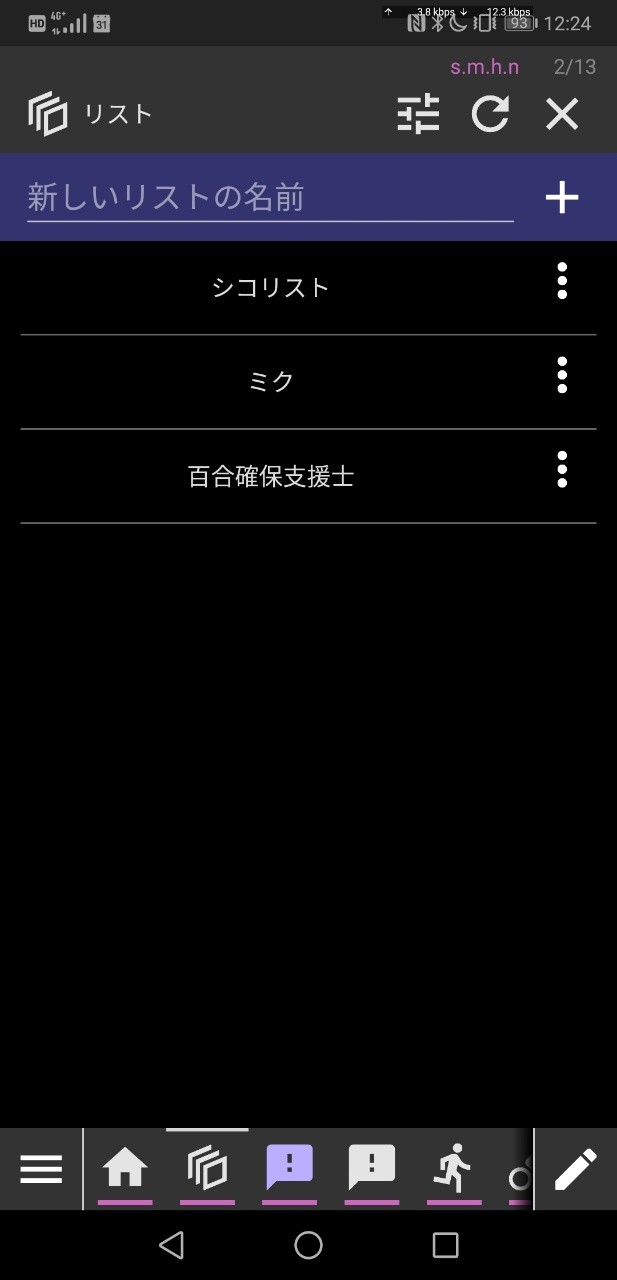Focus the 新しいリストの名前 text field
The height and width of the screenshot is (1280, 617).
tap(270, 198)
